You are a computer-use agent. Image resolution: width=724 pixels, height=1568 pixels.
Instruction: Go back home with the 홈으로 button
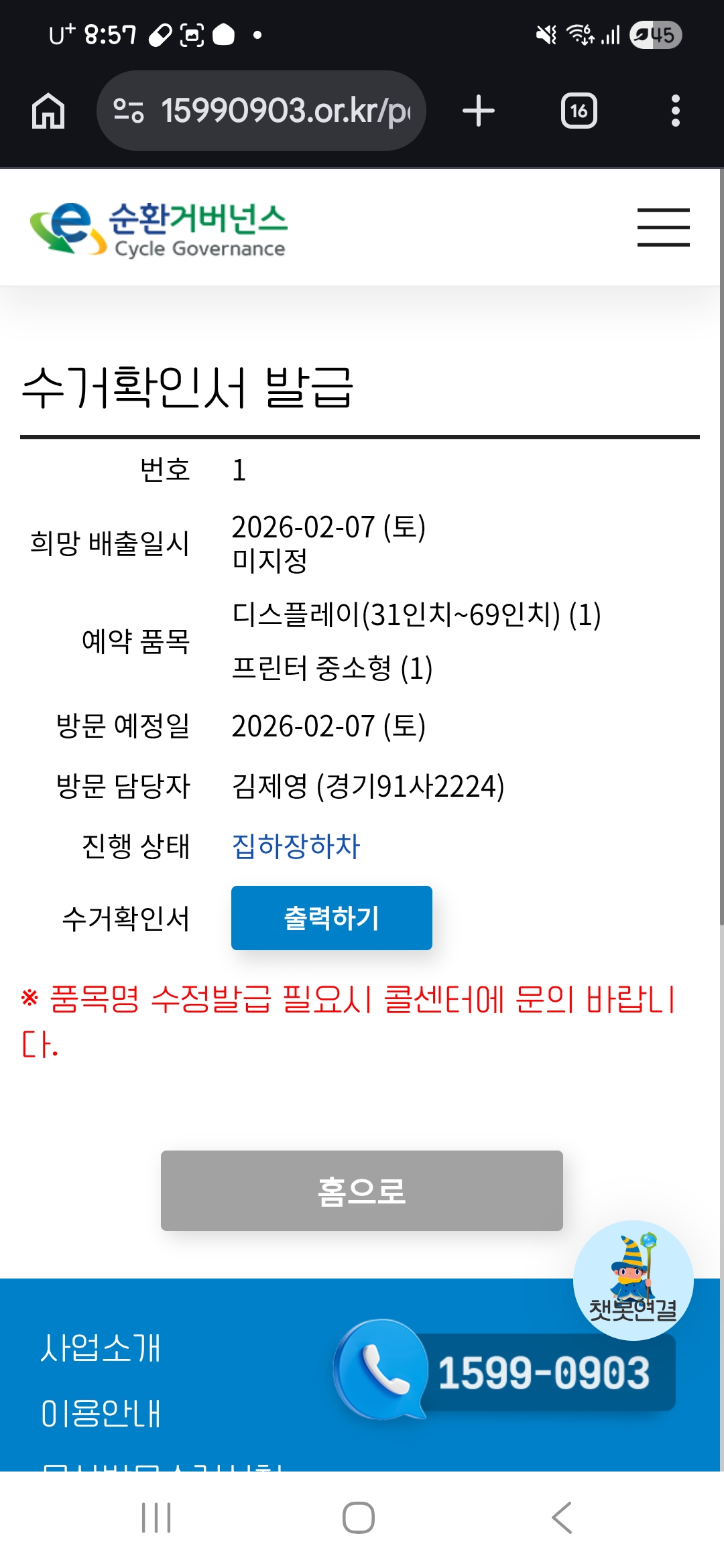(361, 1190)
